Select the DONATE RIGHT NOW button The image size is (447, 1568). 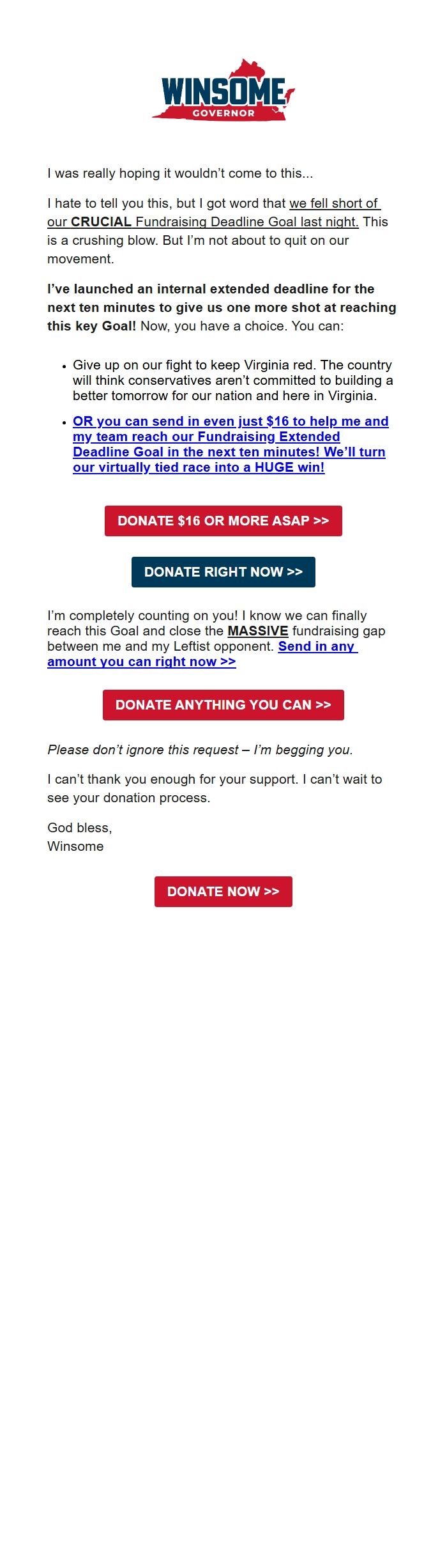tap(223, 572)
